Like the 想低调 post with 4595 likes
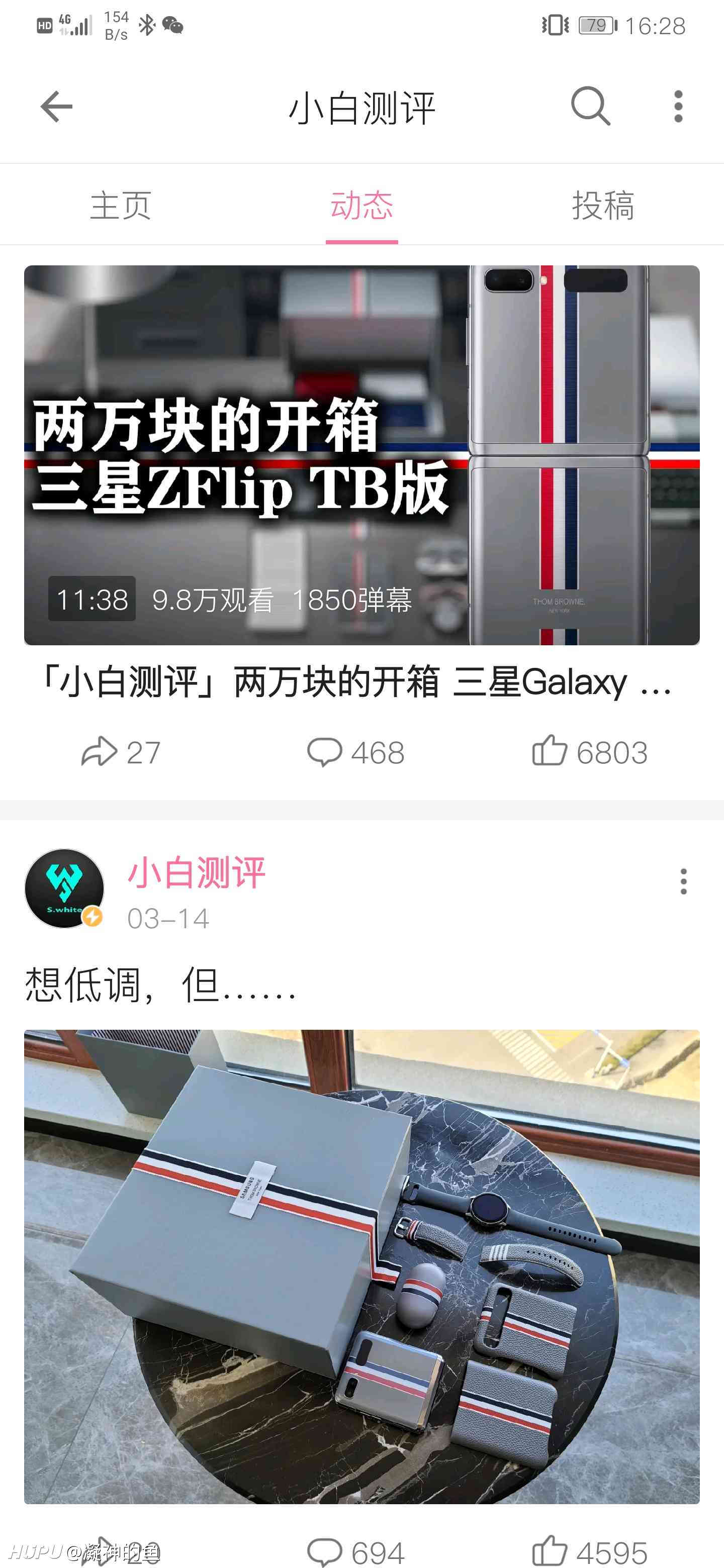This screenshot has height=1568, width=724. click(589, 1551)
